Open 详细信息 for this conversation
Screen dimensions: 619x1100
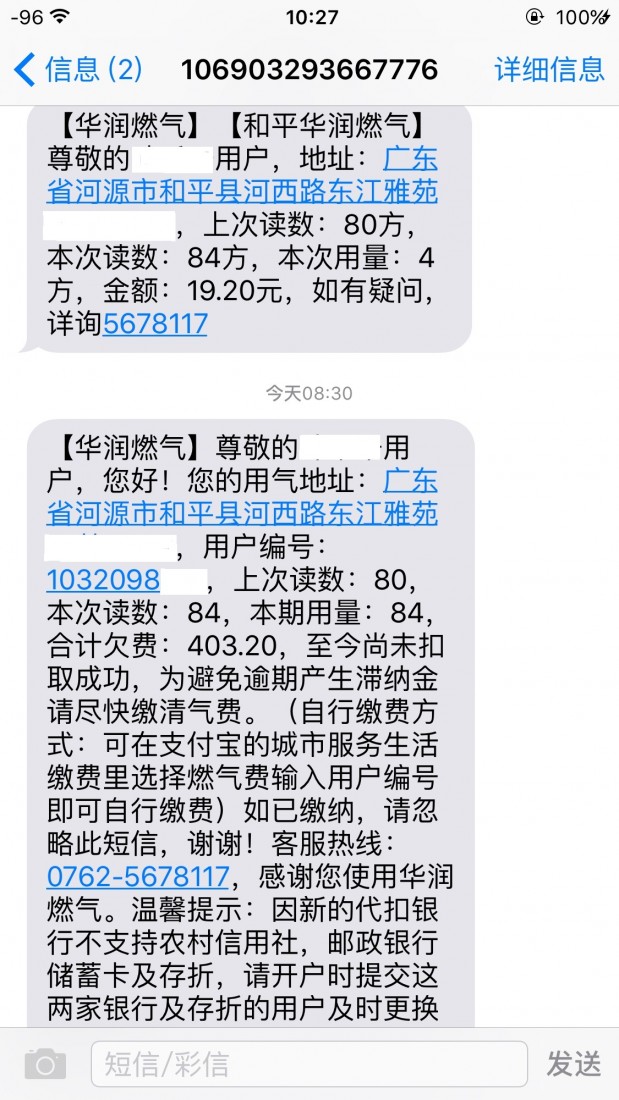click(549, 69)
